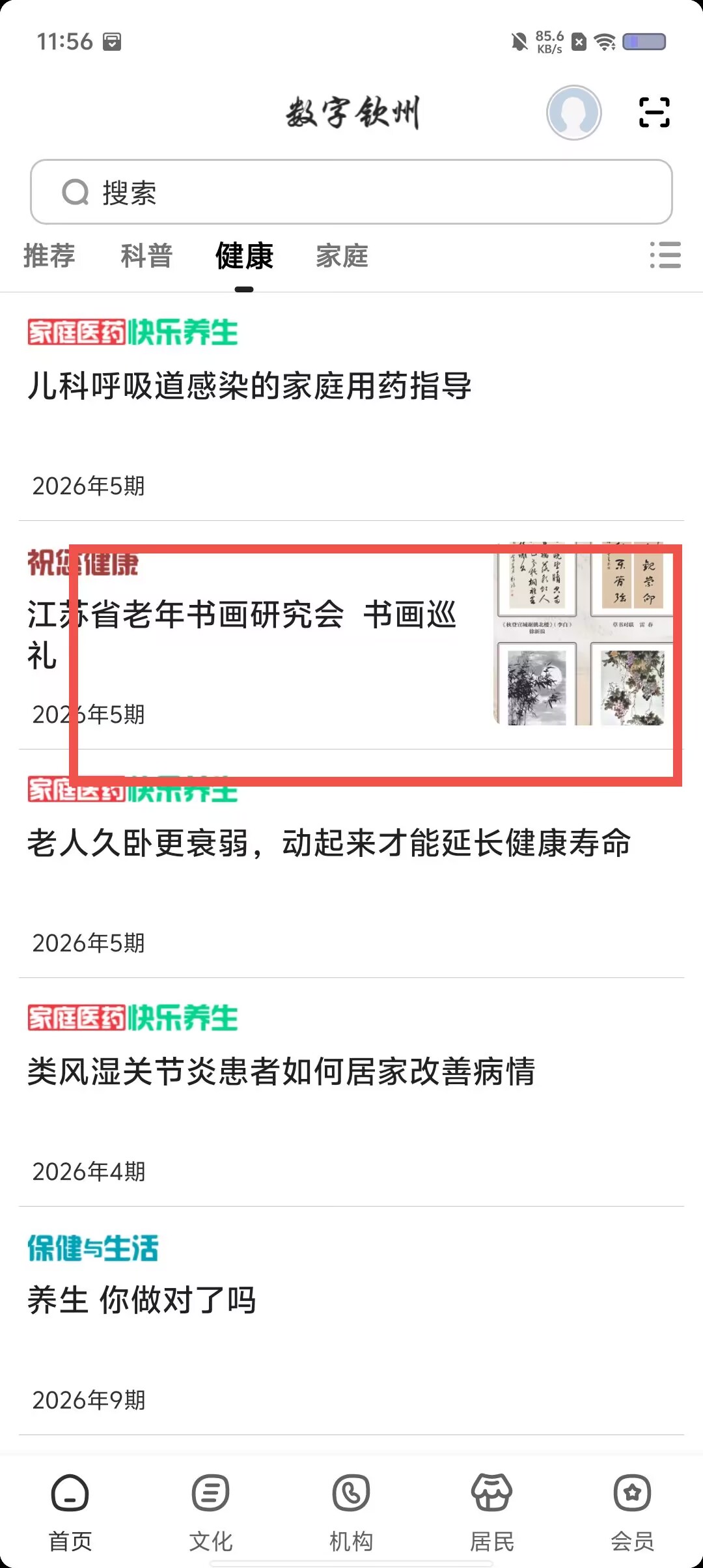Open article 江苏省老年书画研究会 书画巡礼
Screen dimensions: 703x1568
pos(351,636)
